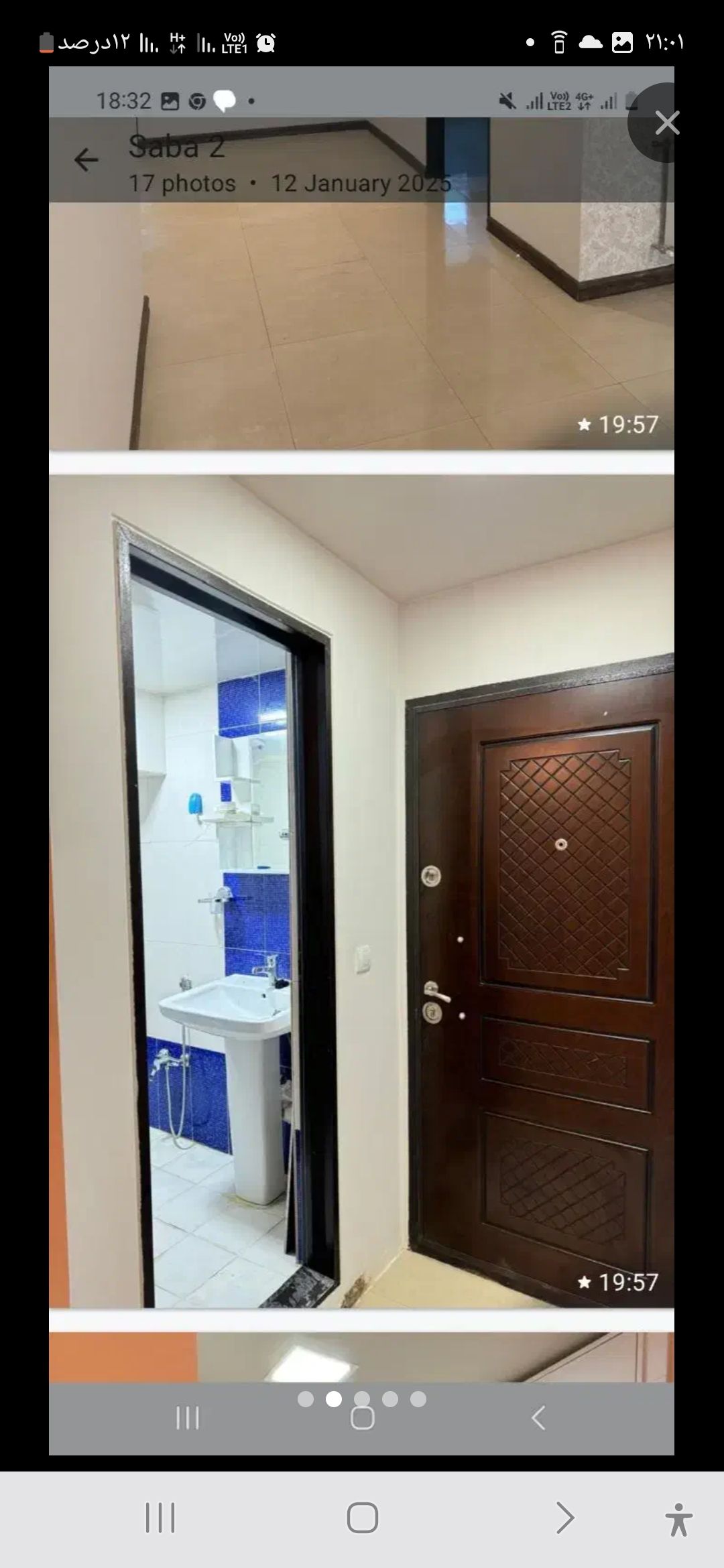Go back with the system back arrow
The width and height of the screenshot is (724, 1568).
pyautogui.click(x=564, y=1518)
